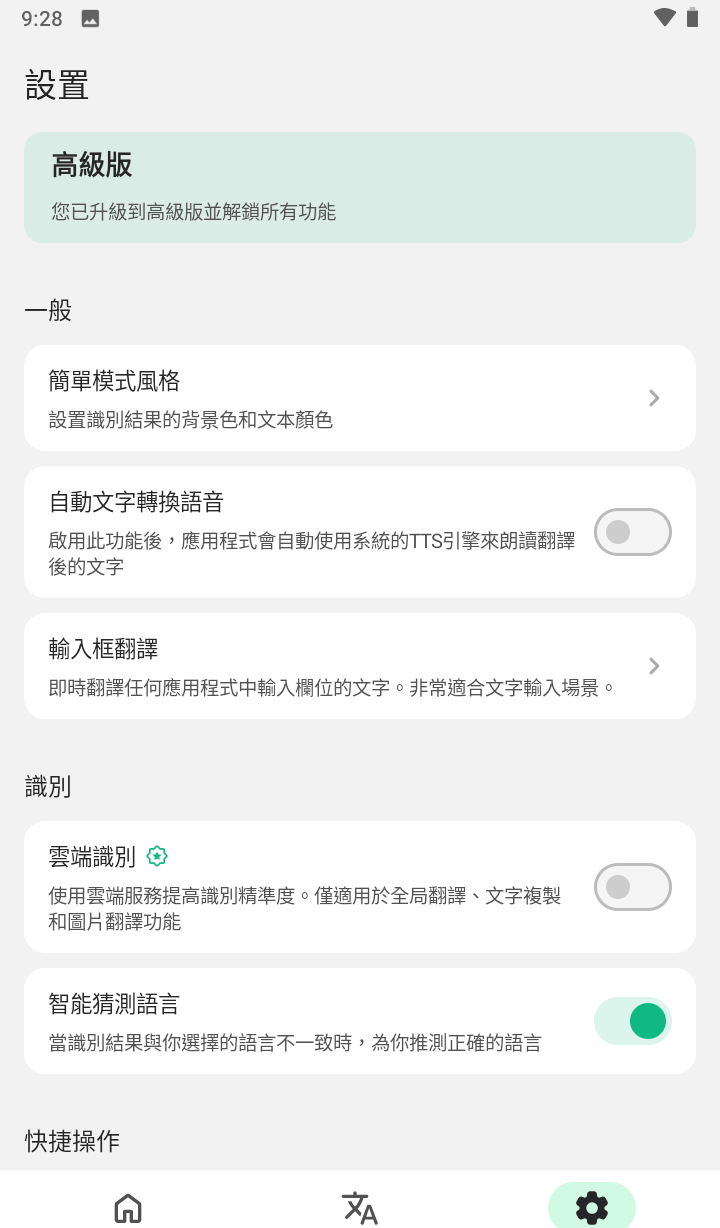
Task: Click the premium badge icon next to 雲端識別
Action: point(157,856)
